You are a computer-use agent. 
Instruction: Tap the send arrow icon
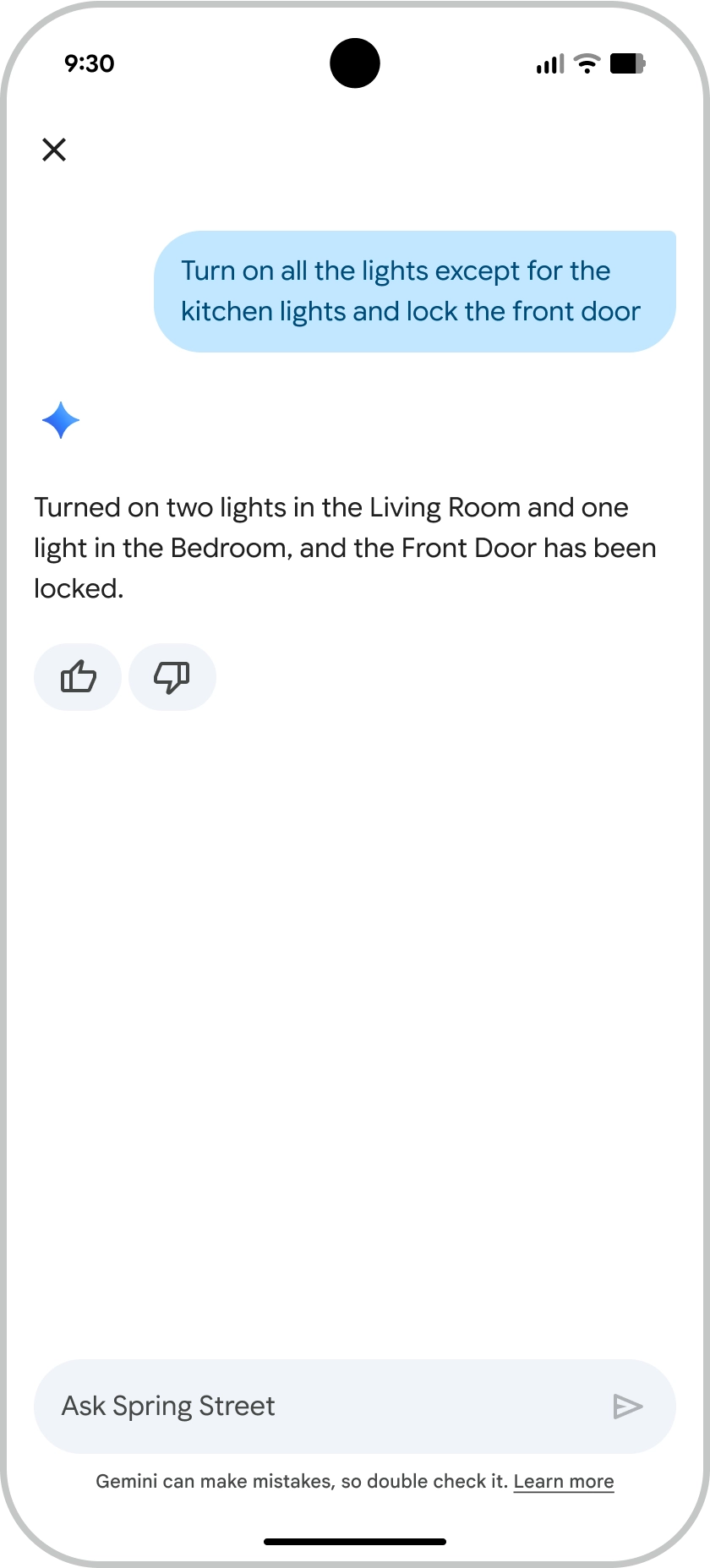628,1407
